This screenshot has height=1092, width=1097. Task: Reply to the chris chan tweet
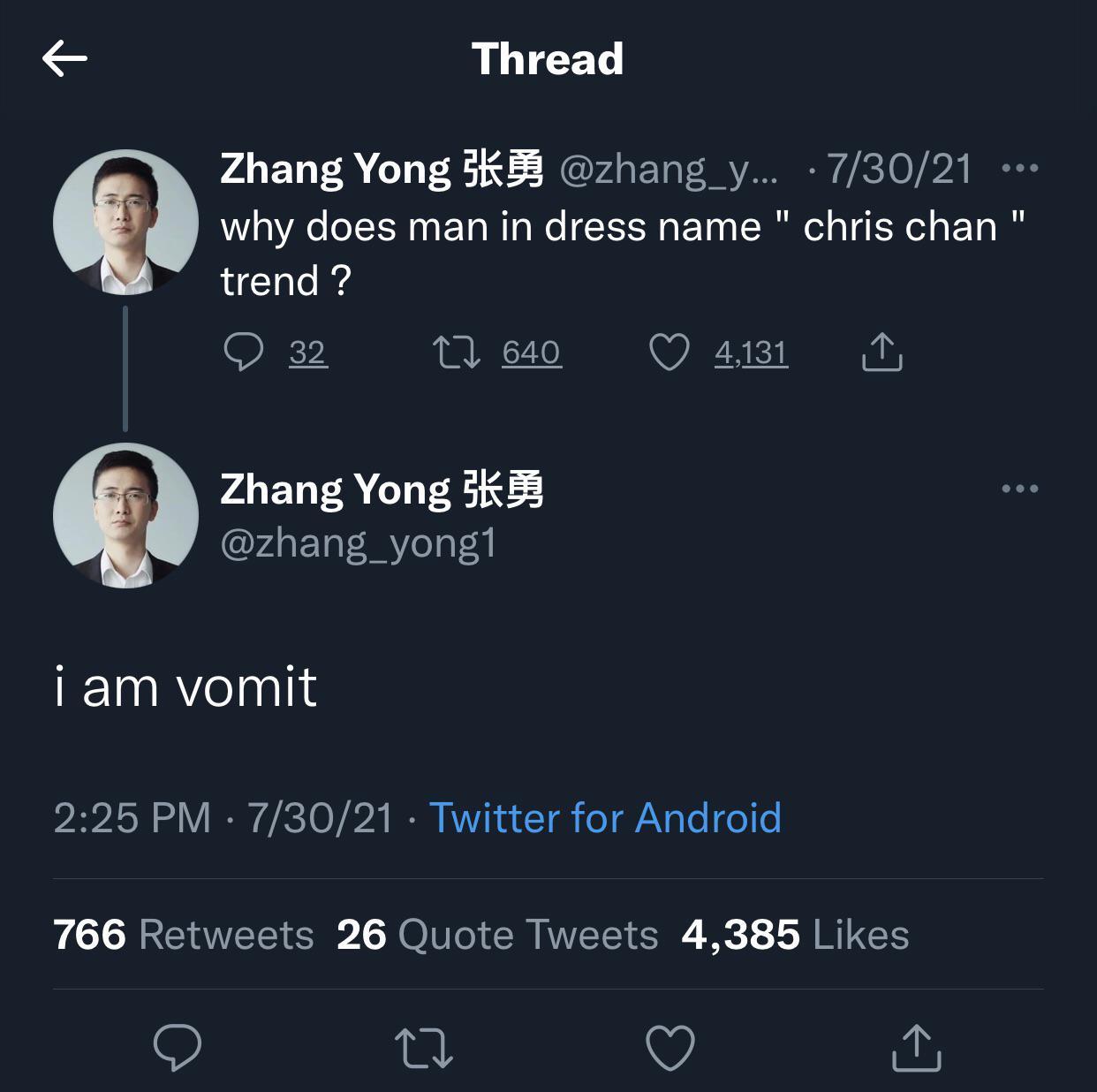point(243,353)
